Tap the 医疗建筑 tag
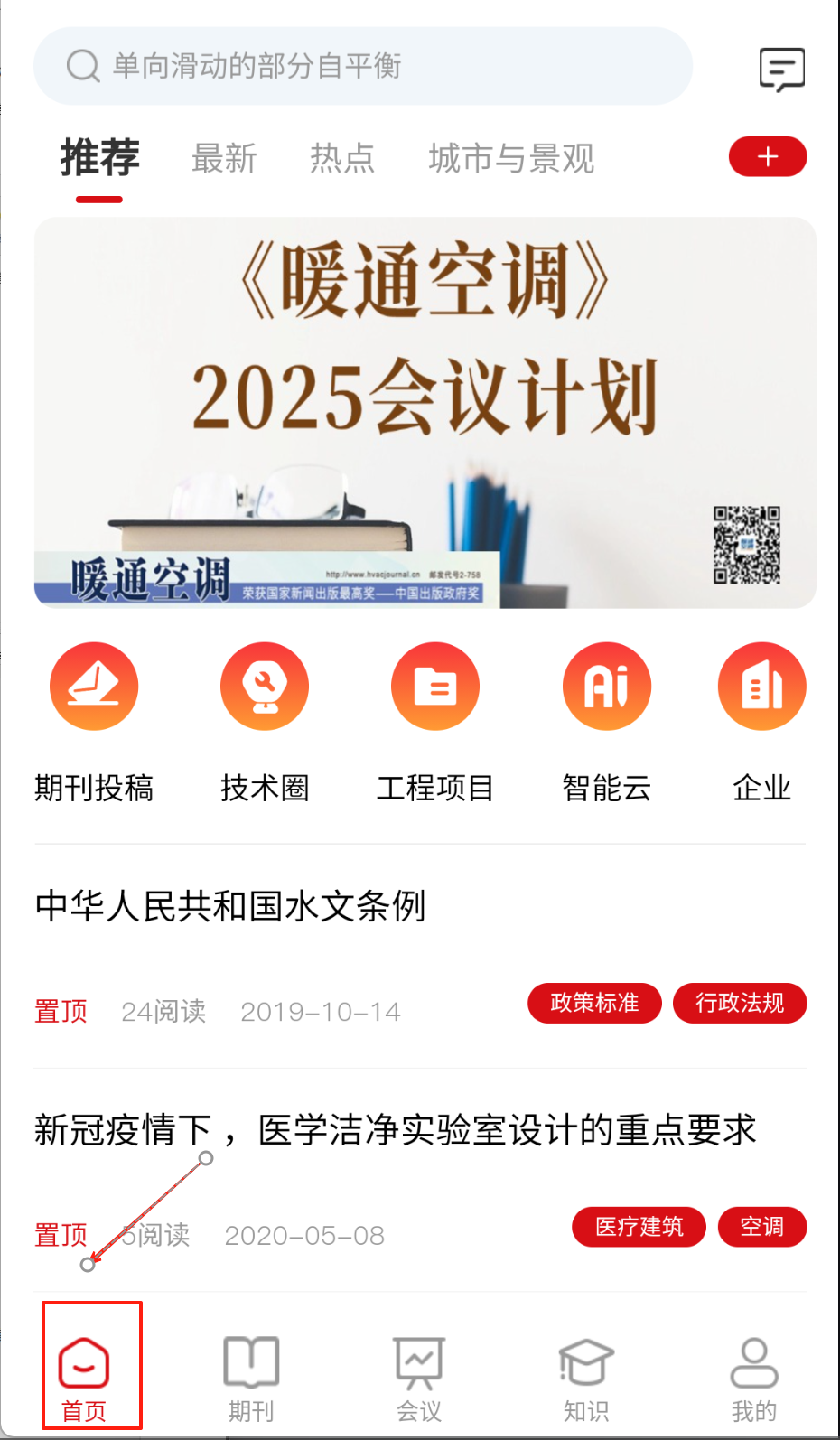This screenshot has width=840, height=1440. [639, 1227]
